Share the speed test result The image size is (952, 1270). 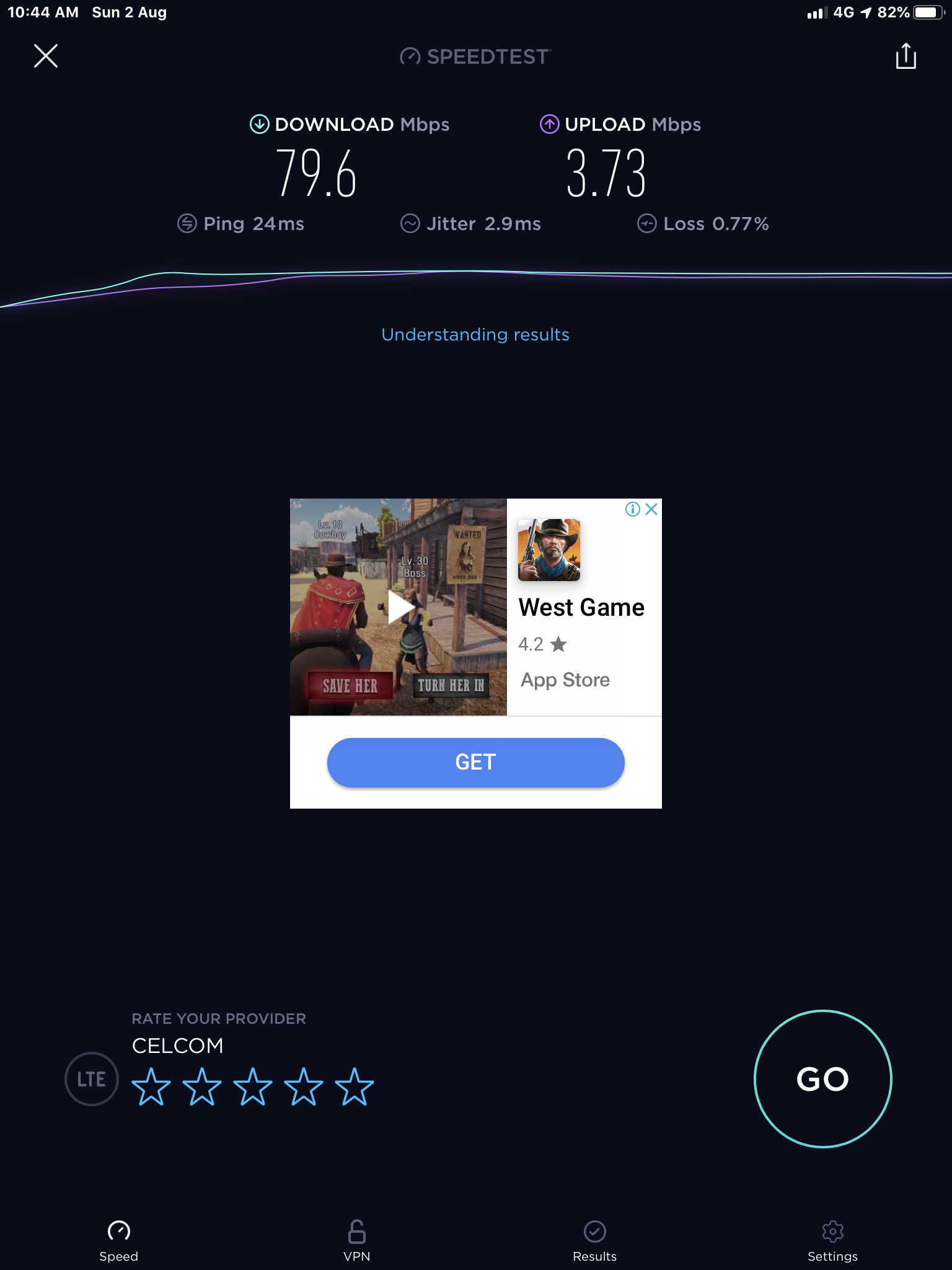[906, 56]
